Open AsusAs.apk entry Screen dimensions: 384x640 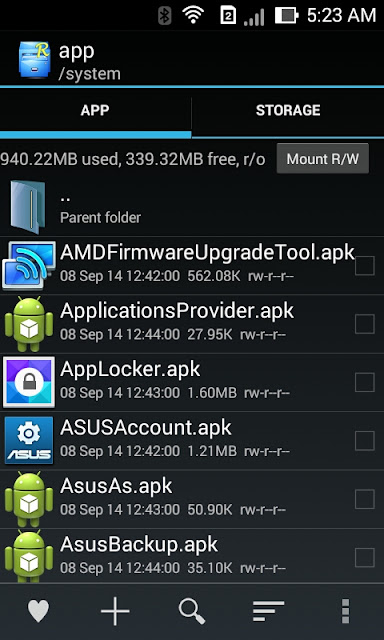point(192,499)
